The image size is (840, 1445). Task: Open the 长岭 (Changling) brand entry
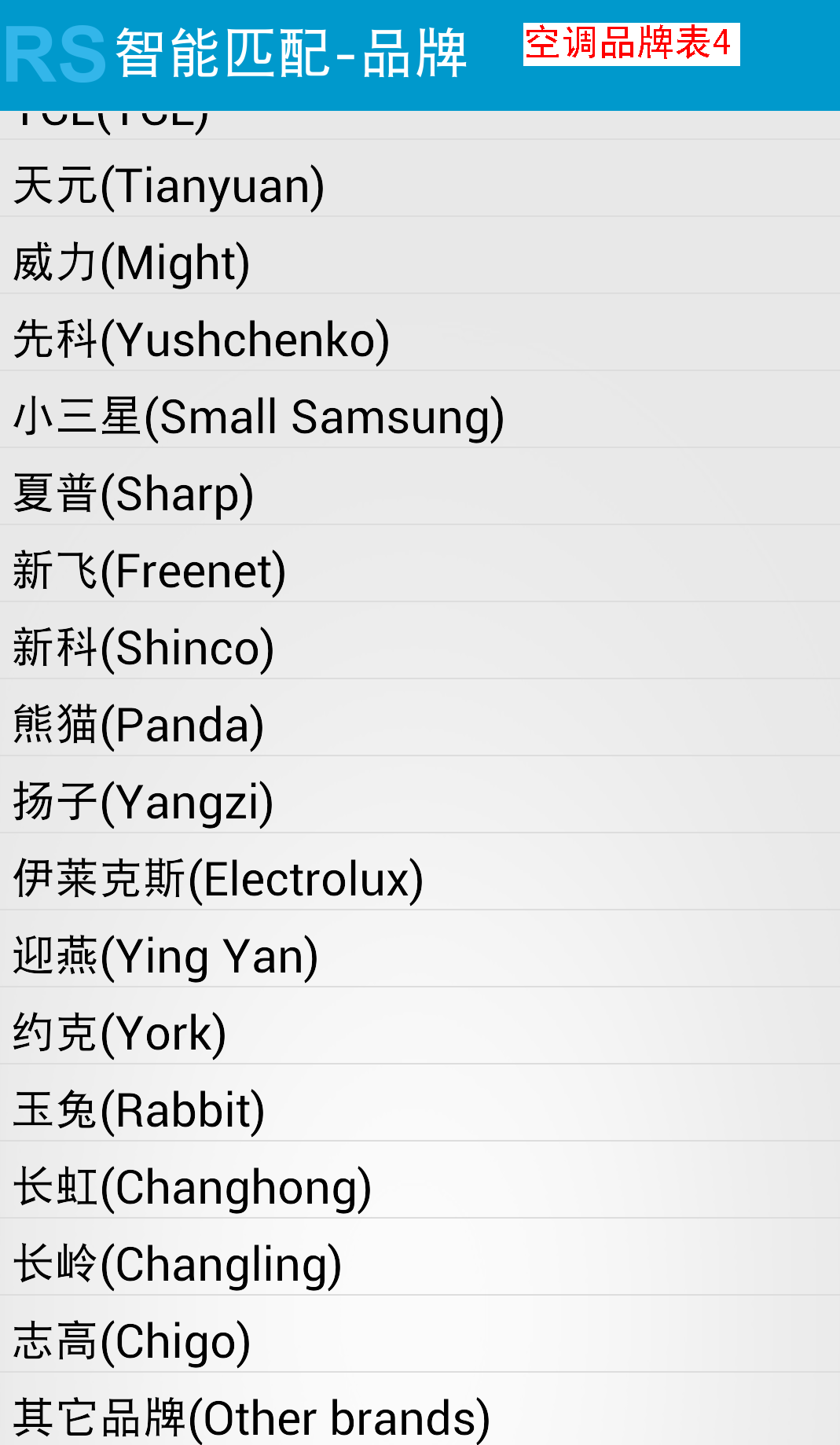178,1264
